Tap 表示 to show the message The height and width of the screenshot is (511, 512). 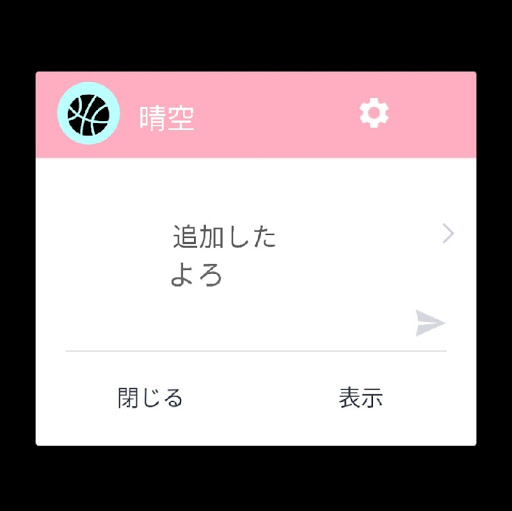coord(361,398)
